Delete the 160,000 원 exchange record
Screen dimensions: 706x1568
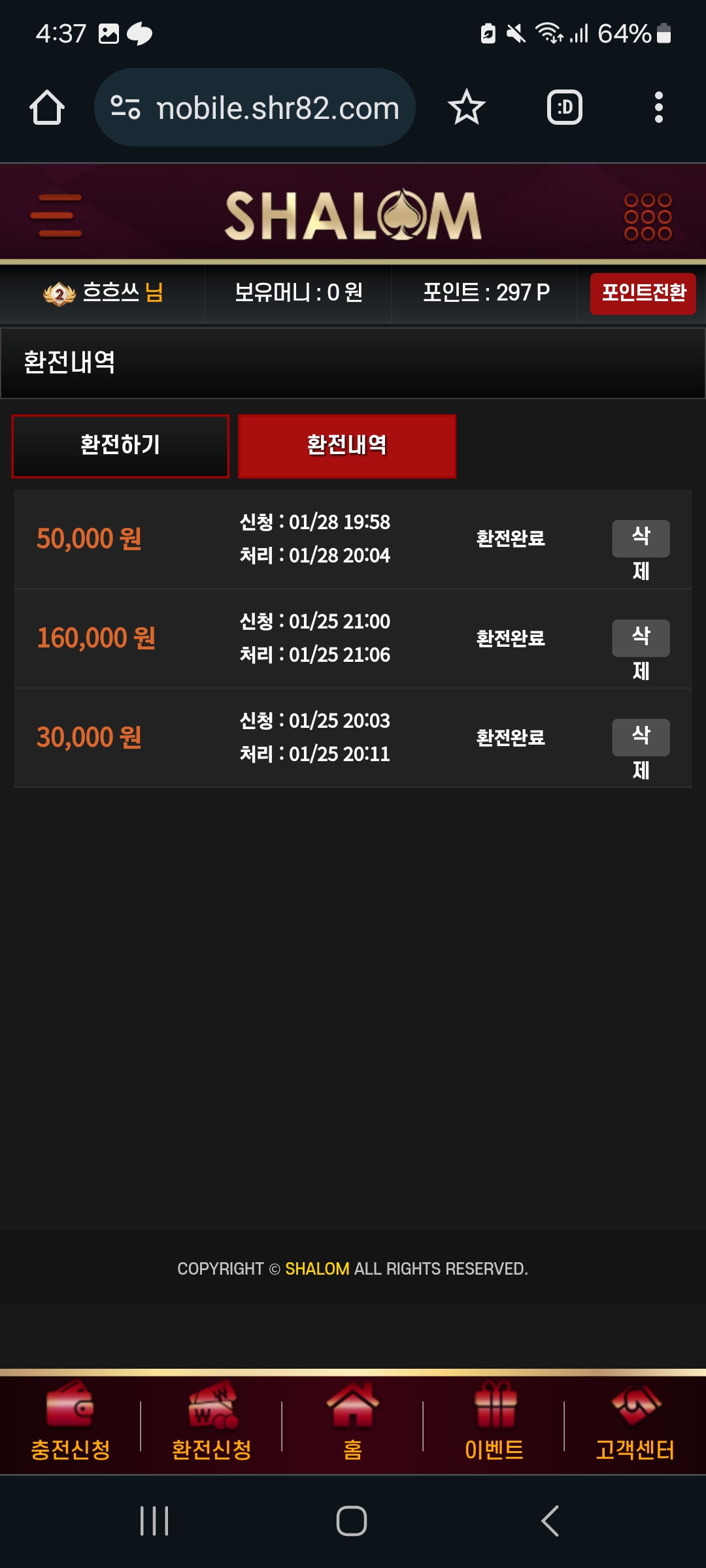(x=641, y=638)
